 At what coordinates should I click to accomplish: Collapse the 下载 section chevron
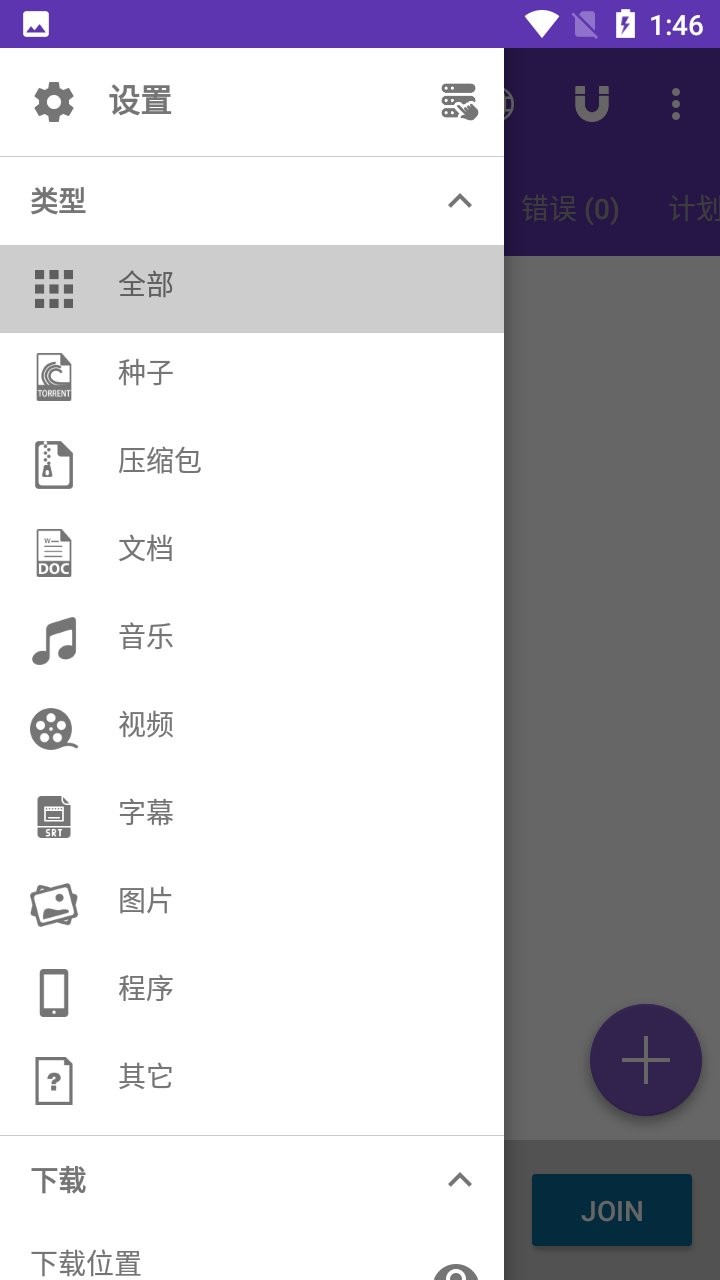tap(460, 1180)
